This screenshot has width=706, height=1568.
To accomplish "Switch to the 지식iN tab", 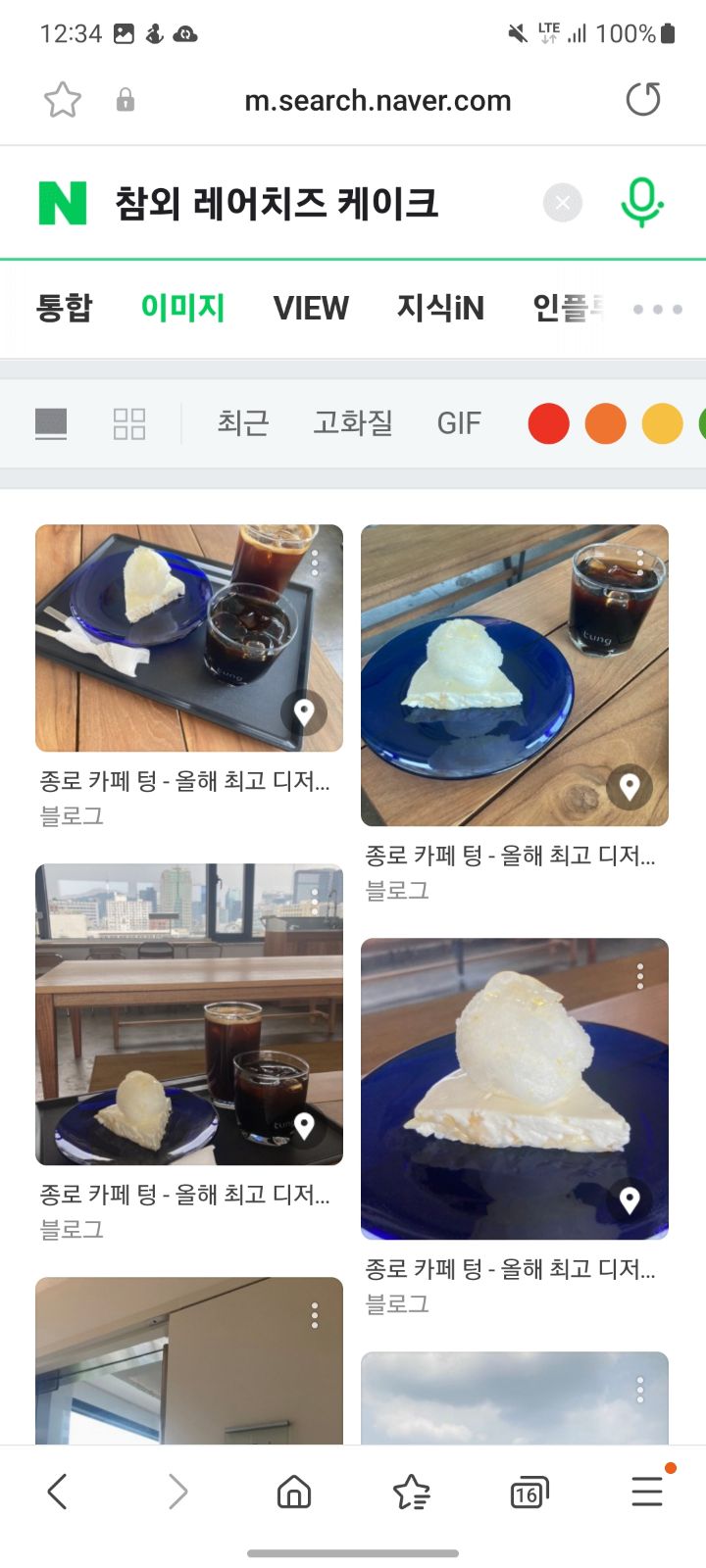I will (x=440, y=308).
